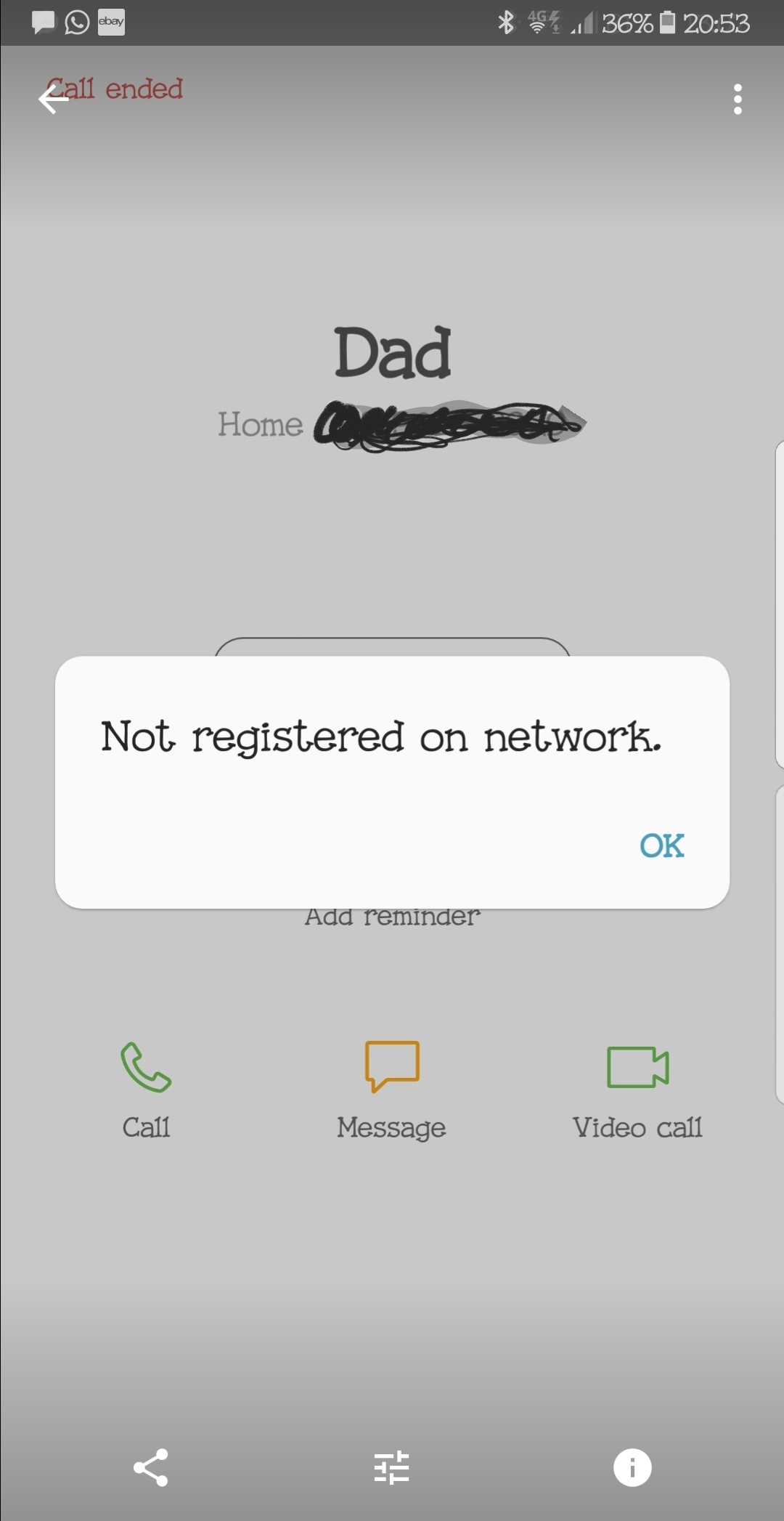
Task: View contact details via info icon
Action: tap(632, 1468)
